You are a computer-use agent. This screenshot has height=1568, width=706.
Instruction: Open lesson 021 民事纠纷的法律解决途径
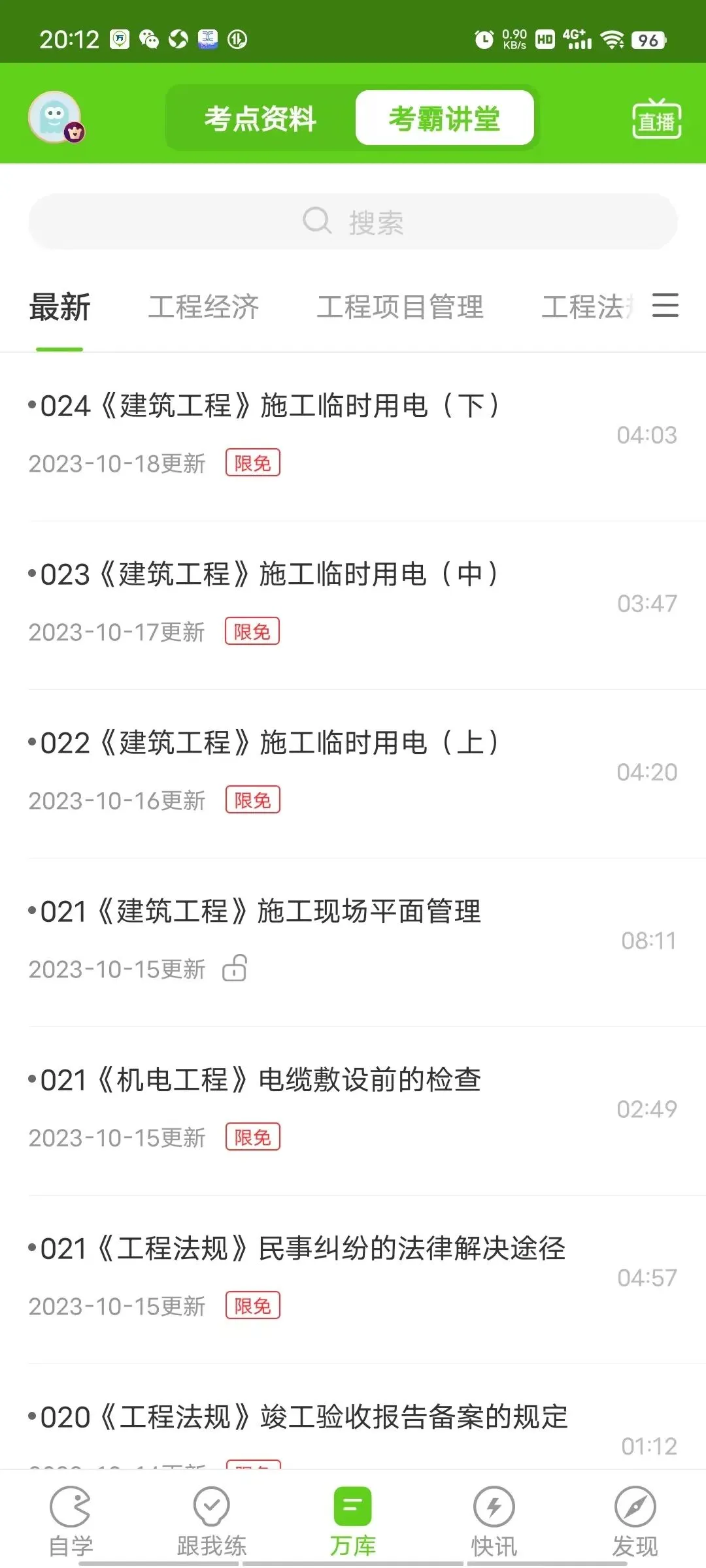[x=301, y=1249]
